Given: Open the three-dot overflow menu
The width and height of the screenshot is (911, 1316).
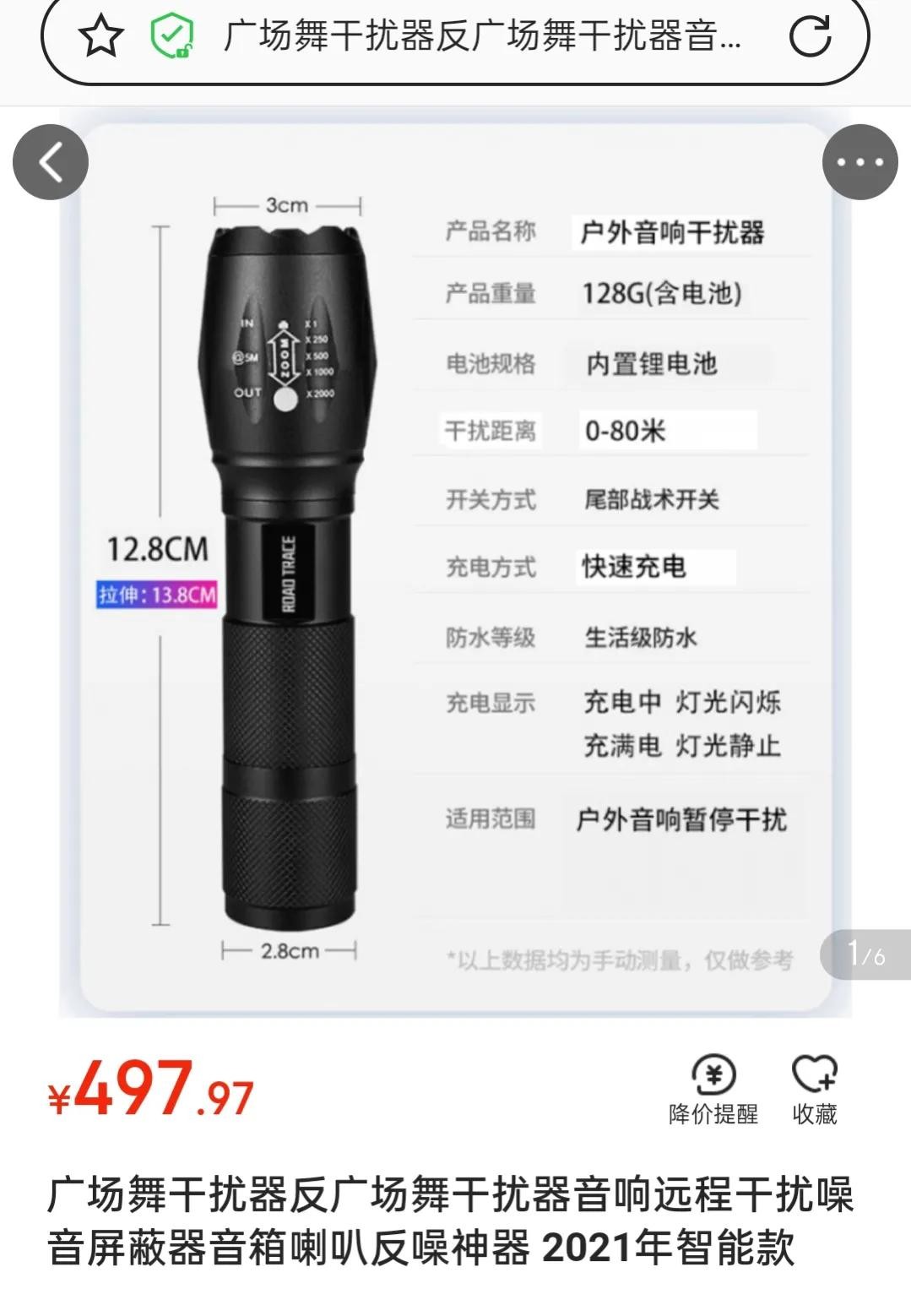Looking at the screenshot, I should (x=859, y=162).
